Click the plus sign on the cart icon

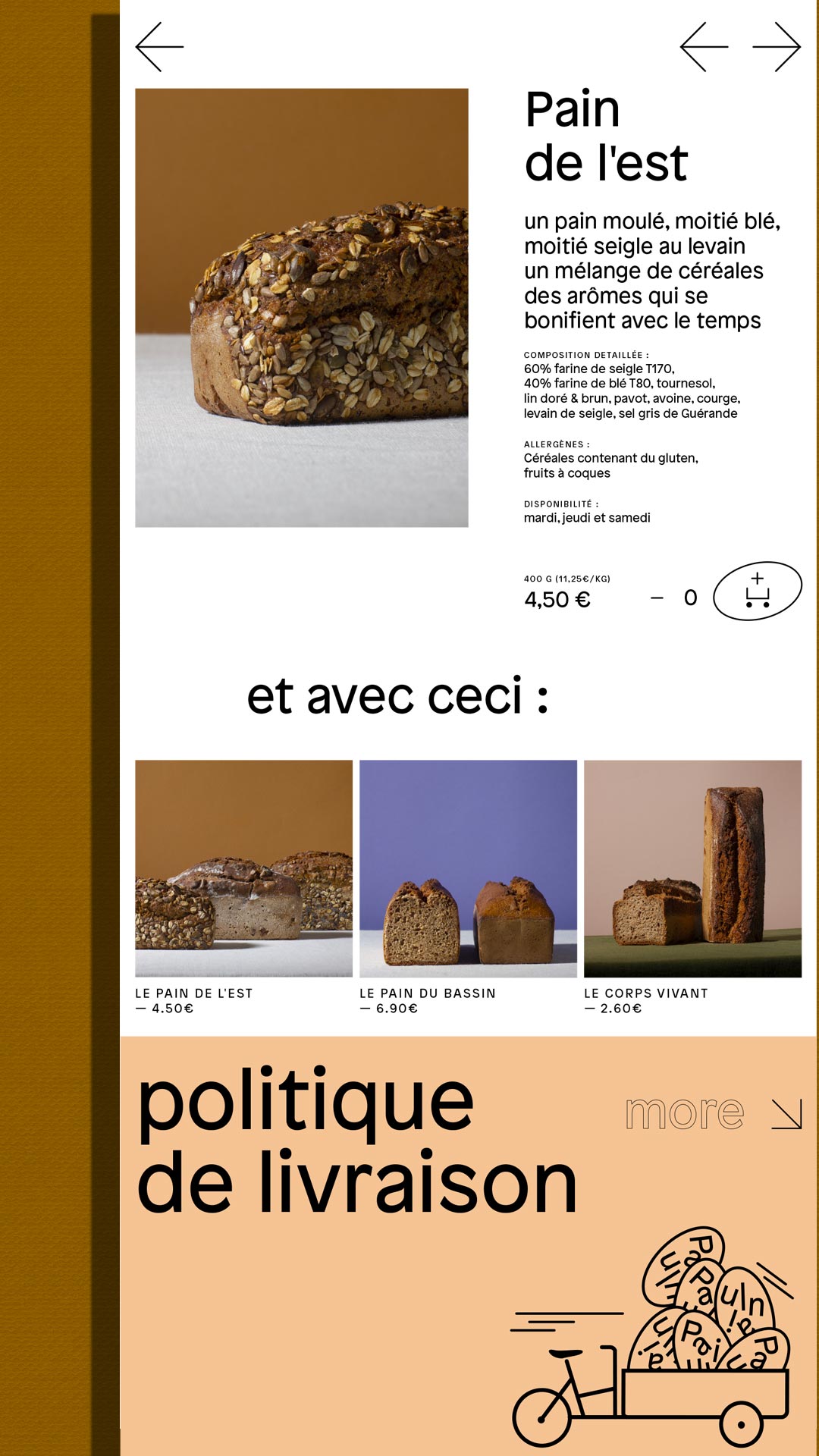coord(758,578)
